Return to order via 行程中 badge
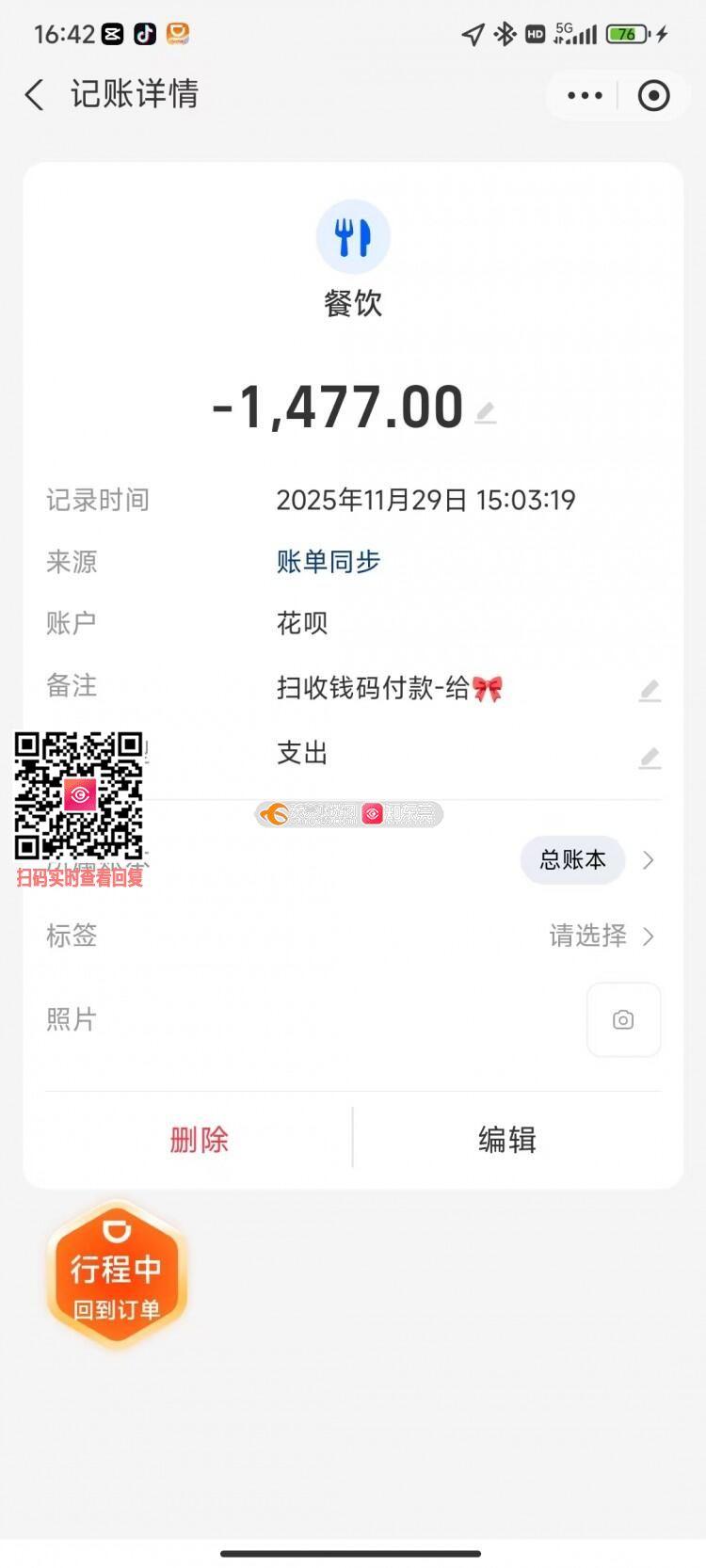706x1568 pixels. [117, 1277]
